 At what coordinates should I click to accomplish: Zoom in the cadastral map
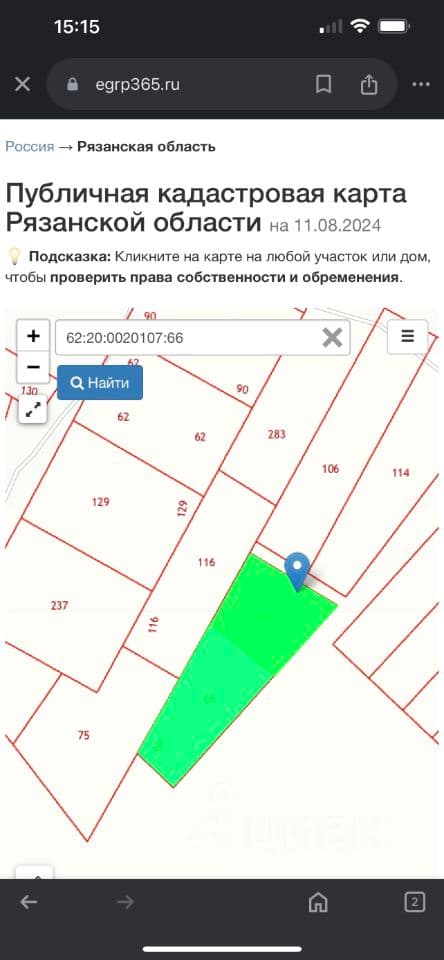pos(34,336)
